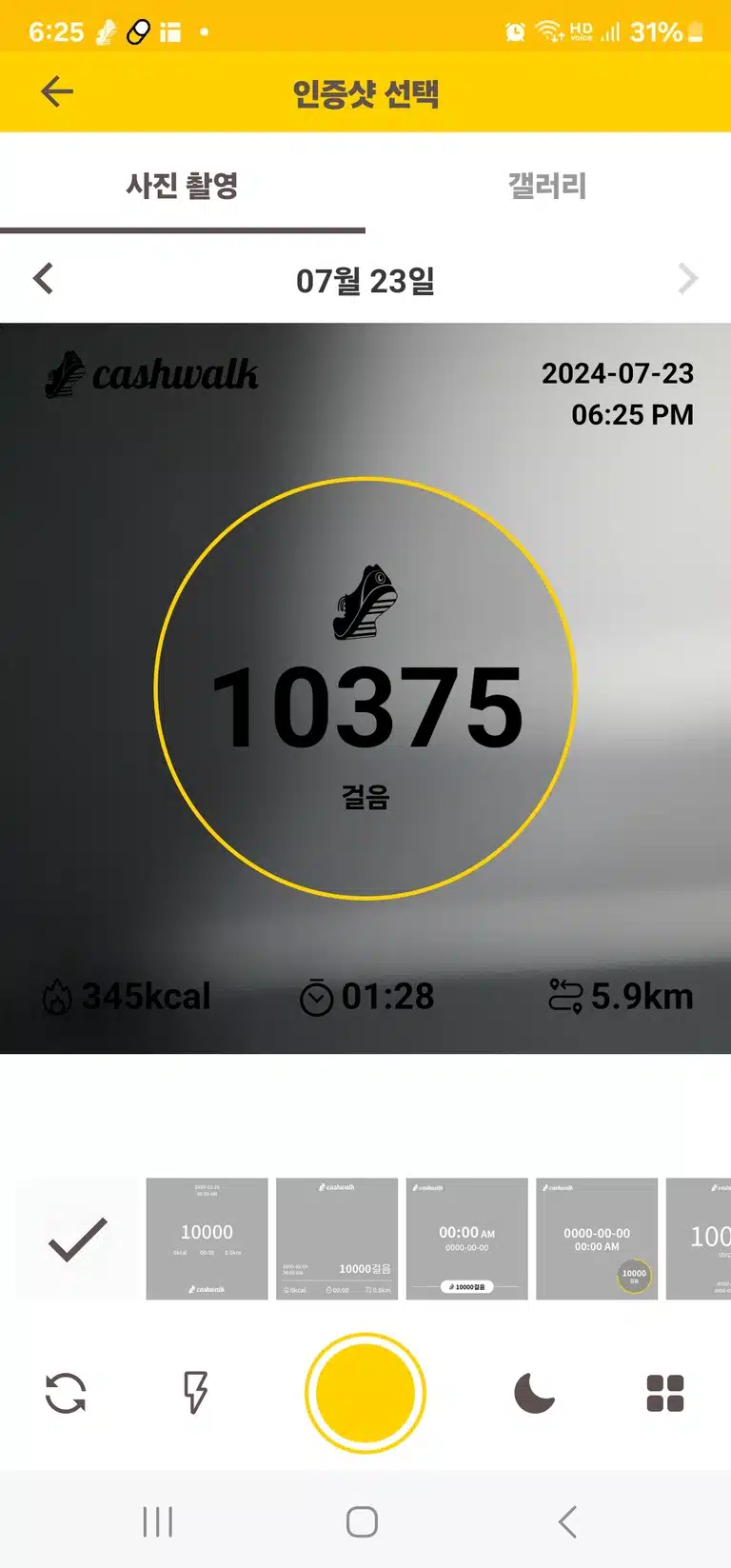Open the grid view of templates
The image size is (731, 1568).
tap(665, 1393)
